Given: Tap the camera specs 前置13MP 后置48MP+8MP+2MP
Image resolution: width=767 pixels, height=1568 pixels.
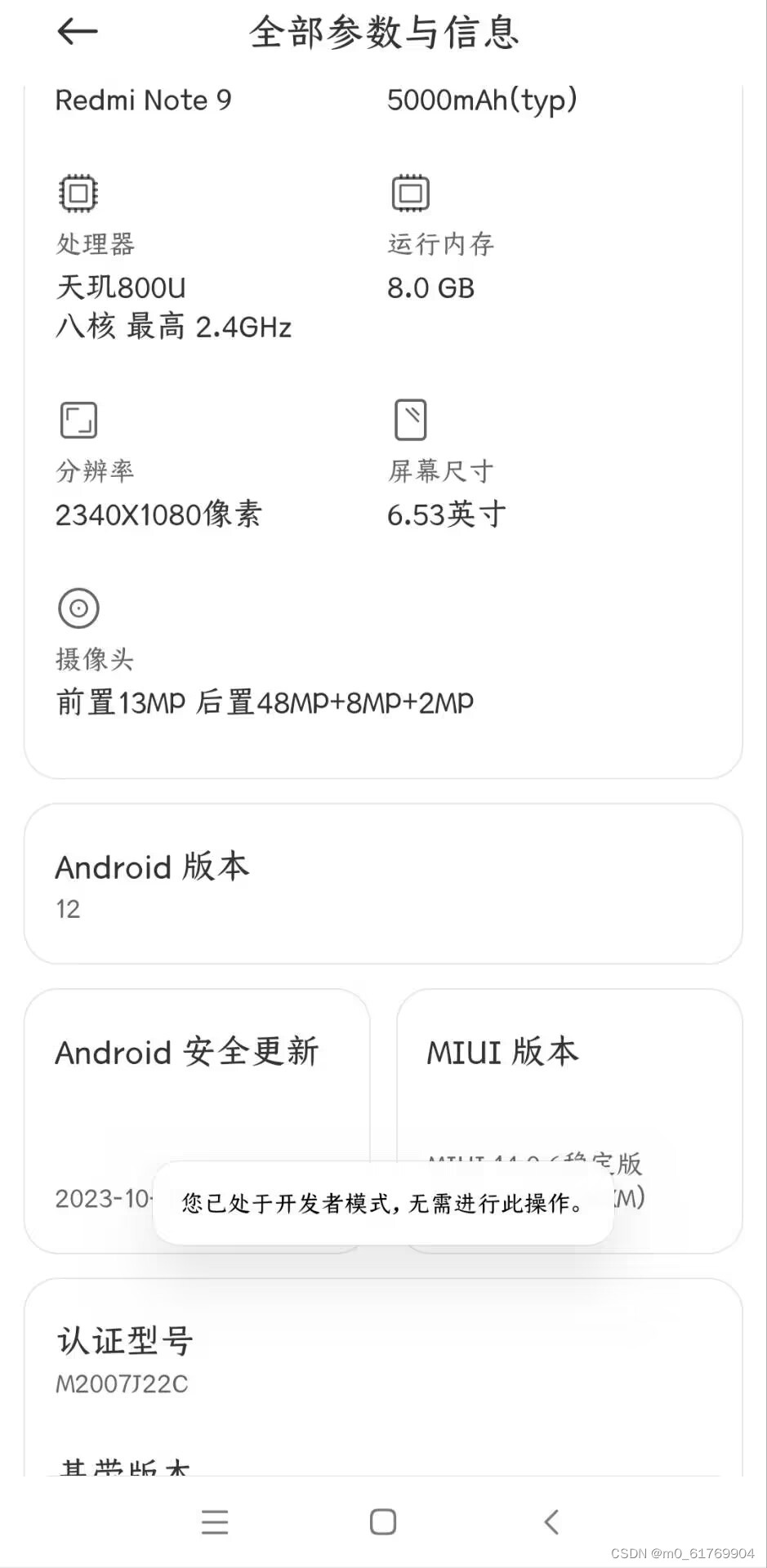Looking at the screenshot, I should [263, 702].
